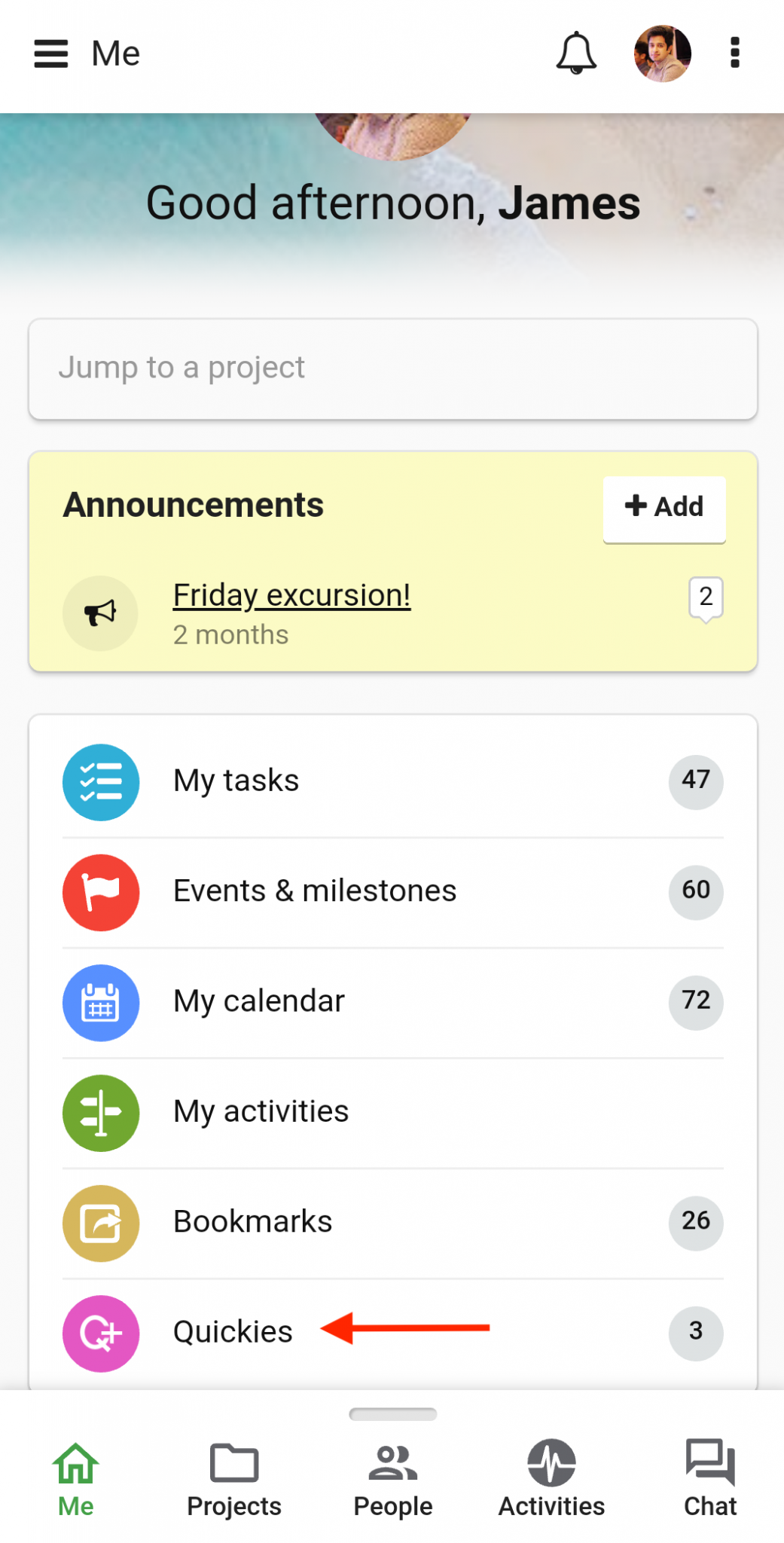Open the Friday excursion! link

pos(292,594)
